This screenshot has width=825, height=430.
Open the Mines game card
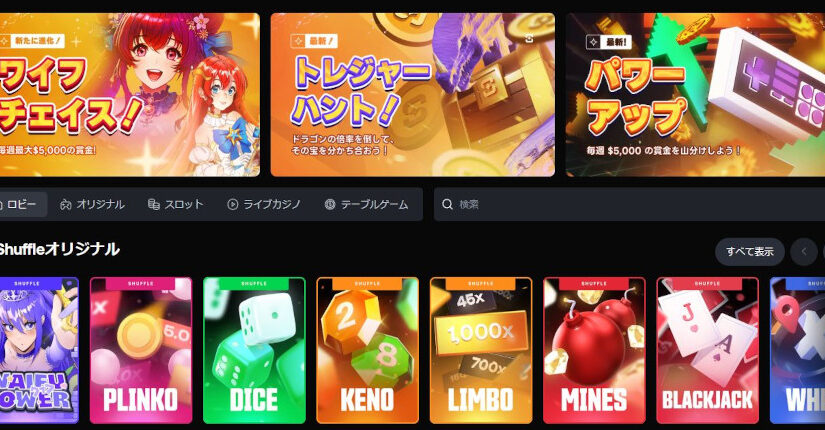594,350
